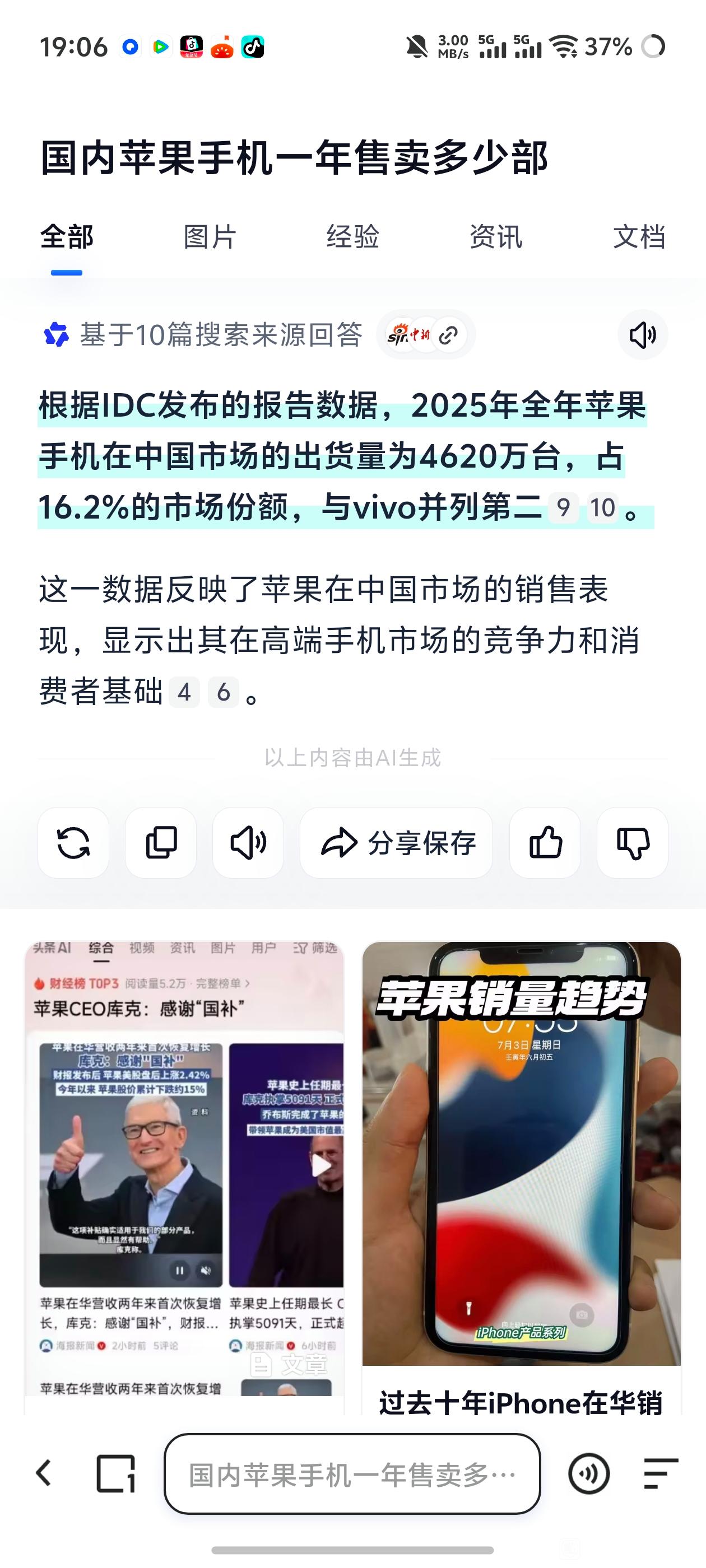Dislike the AI answer with thumbs down
This screenshot has width=706, height=1568.
tap(633, 843)
